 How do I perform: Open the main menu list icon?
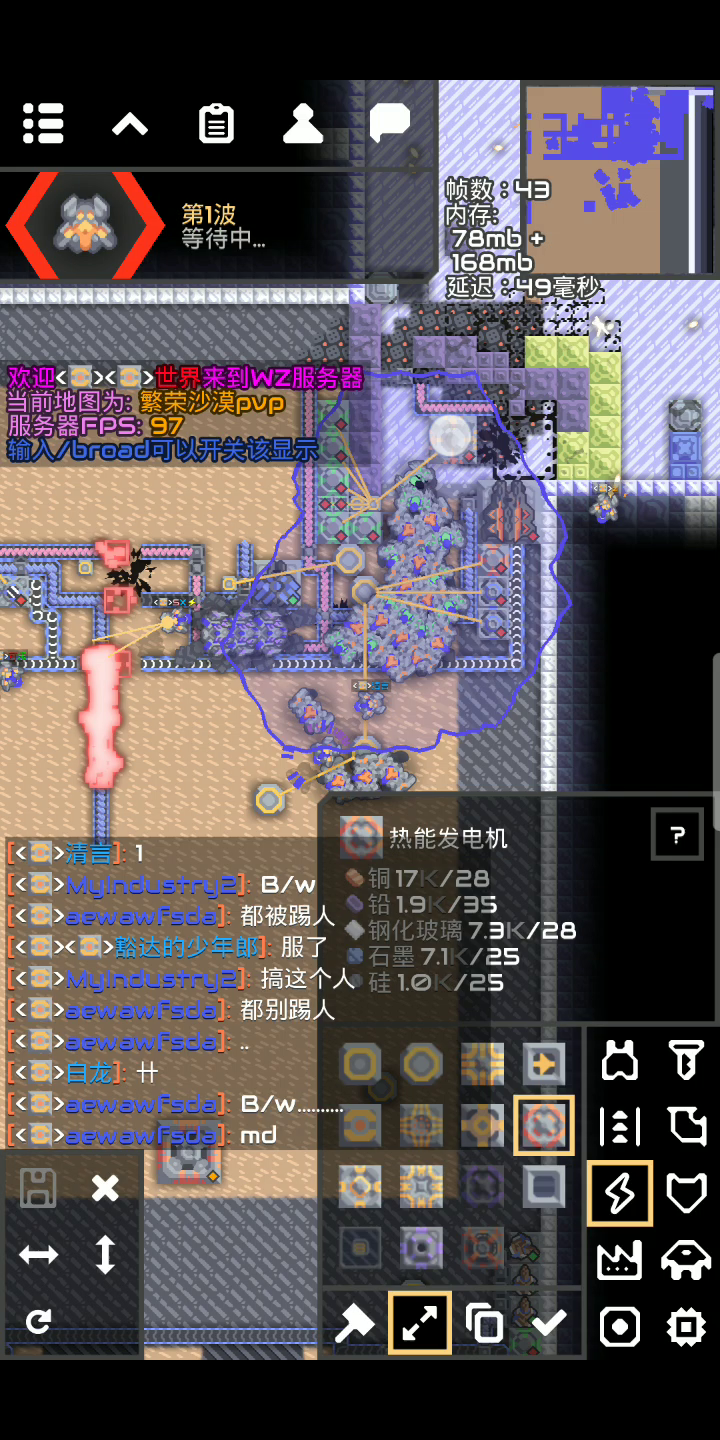43,124
